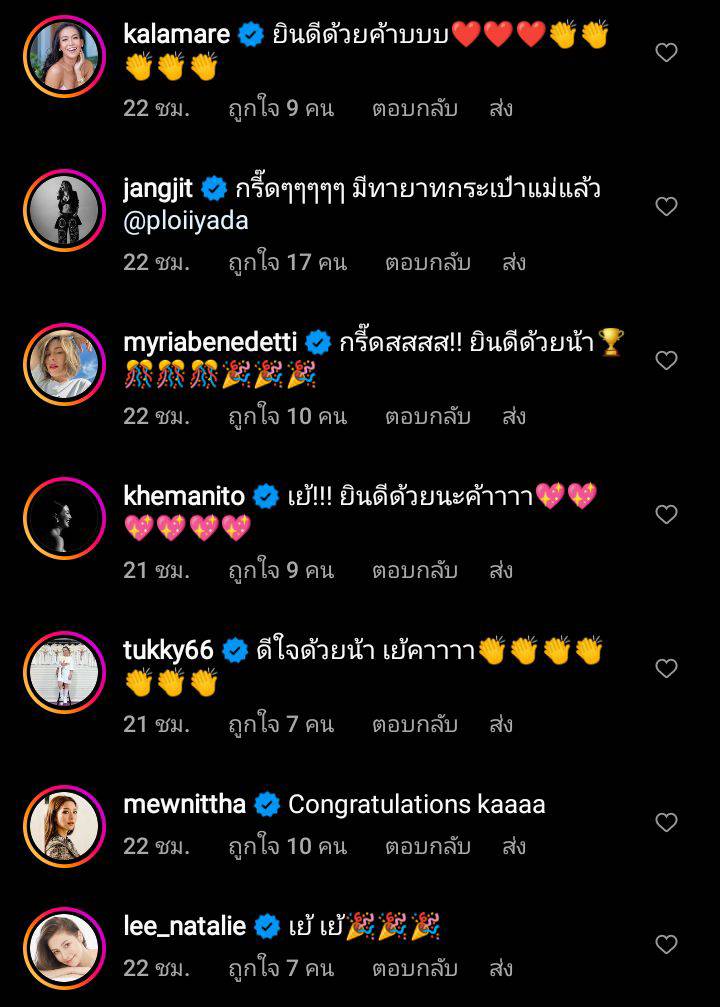
Task: Click the verified checkmark beside khemanito
Action: (262, 494)
